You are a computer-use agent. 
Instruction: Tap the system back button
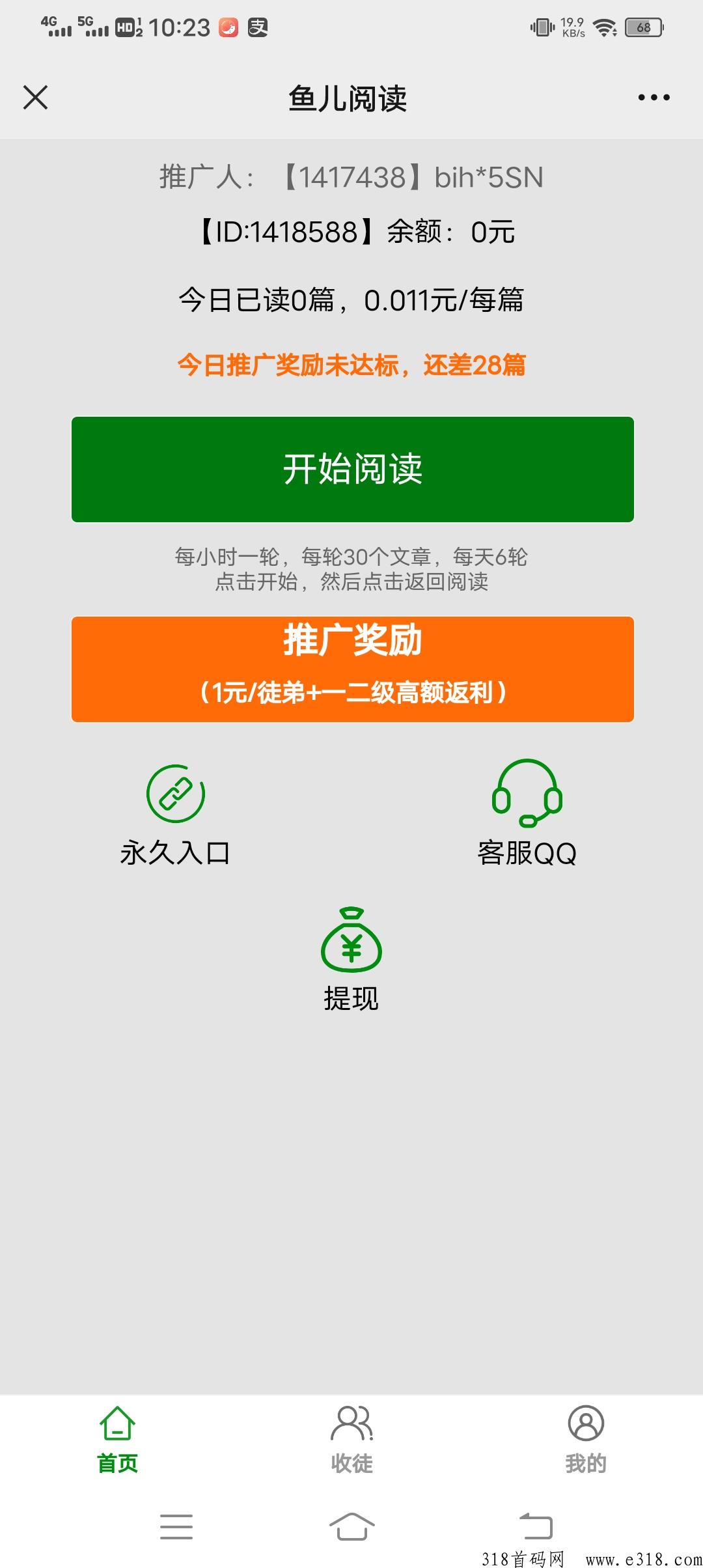(x=536, y=1526)
